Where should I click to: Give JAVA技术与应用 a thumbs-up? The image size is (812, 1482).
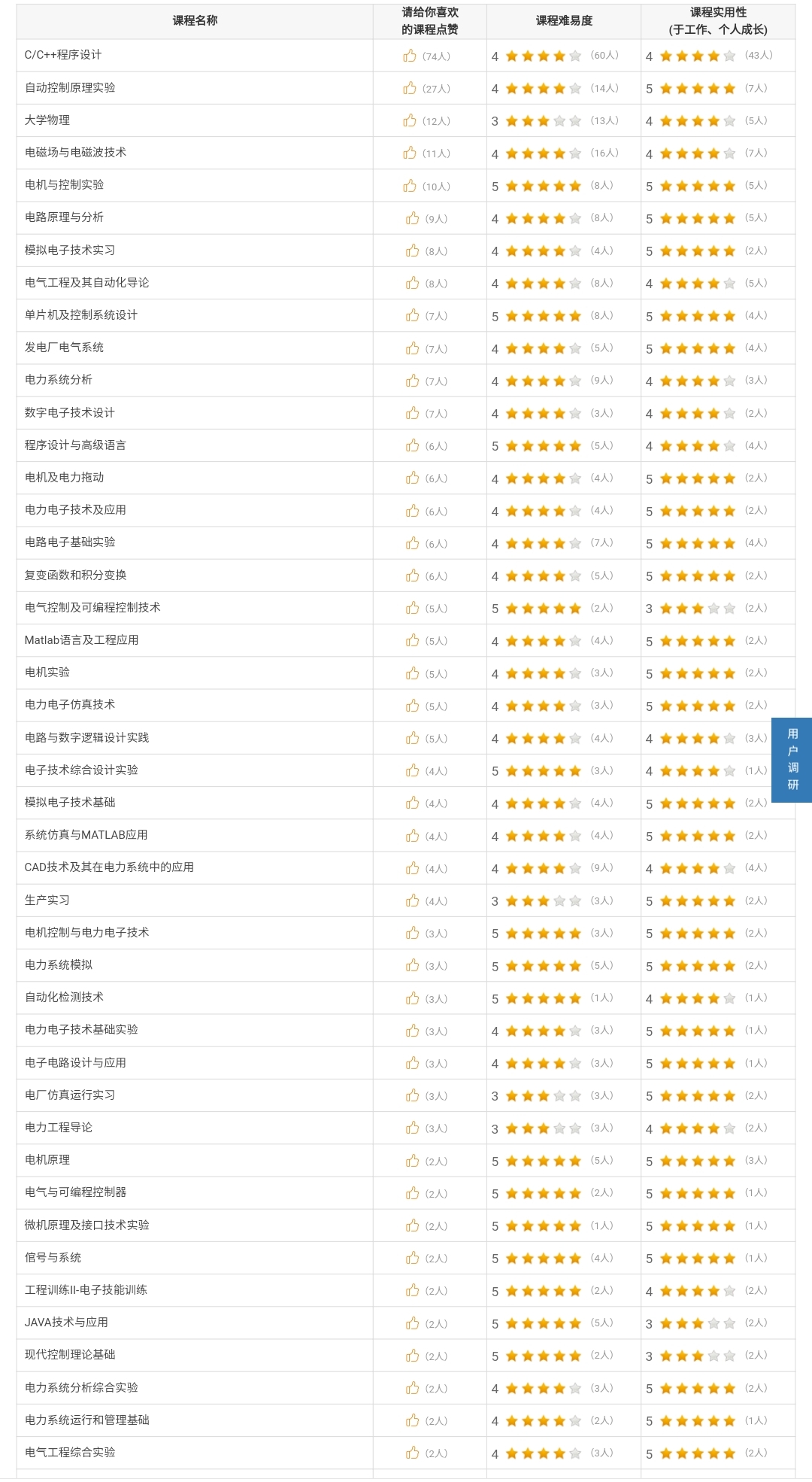412,1323
